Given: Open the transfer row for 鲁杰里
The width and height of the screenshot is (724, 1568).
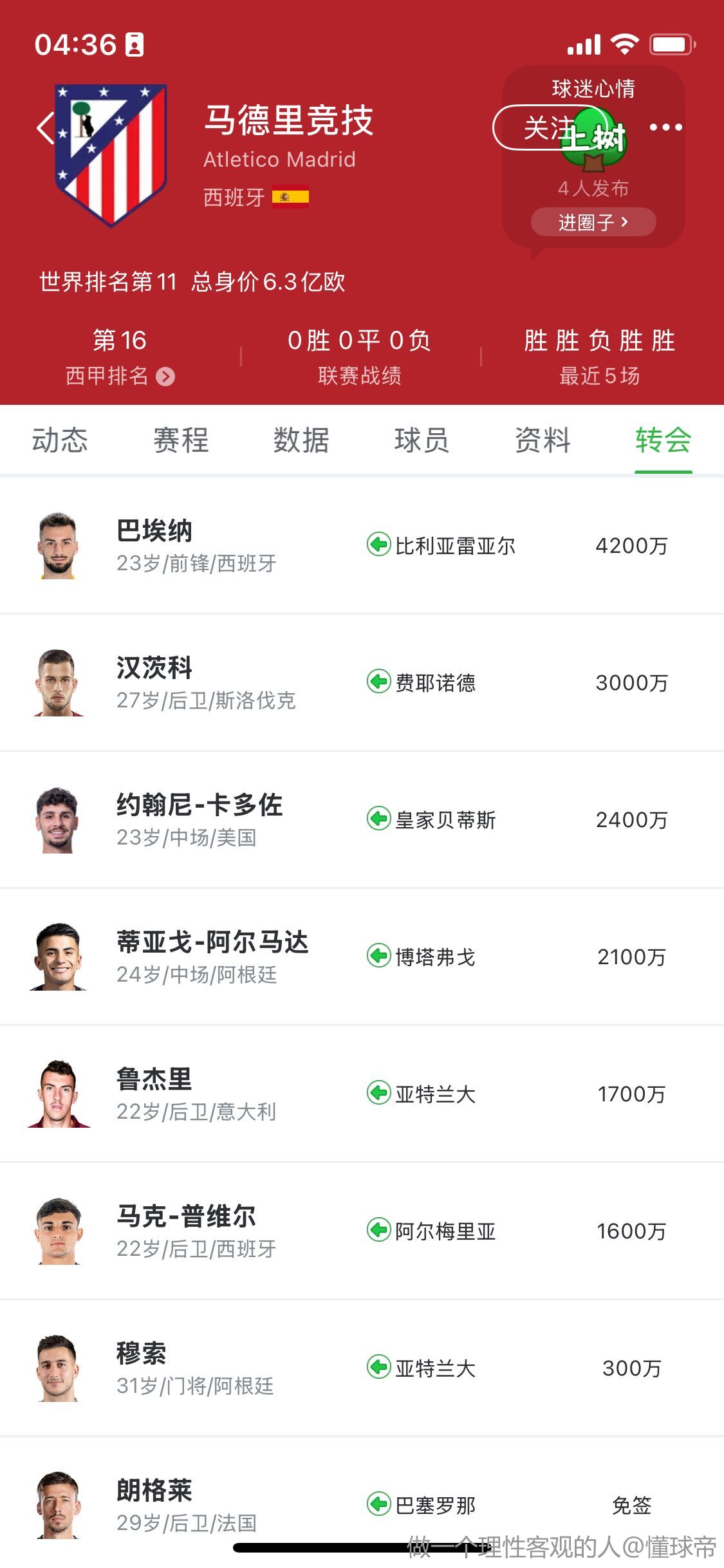Looking at the screenshot, I should (362, 1094).
